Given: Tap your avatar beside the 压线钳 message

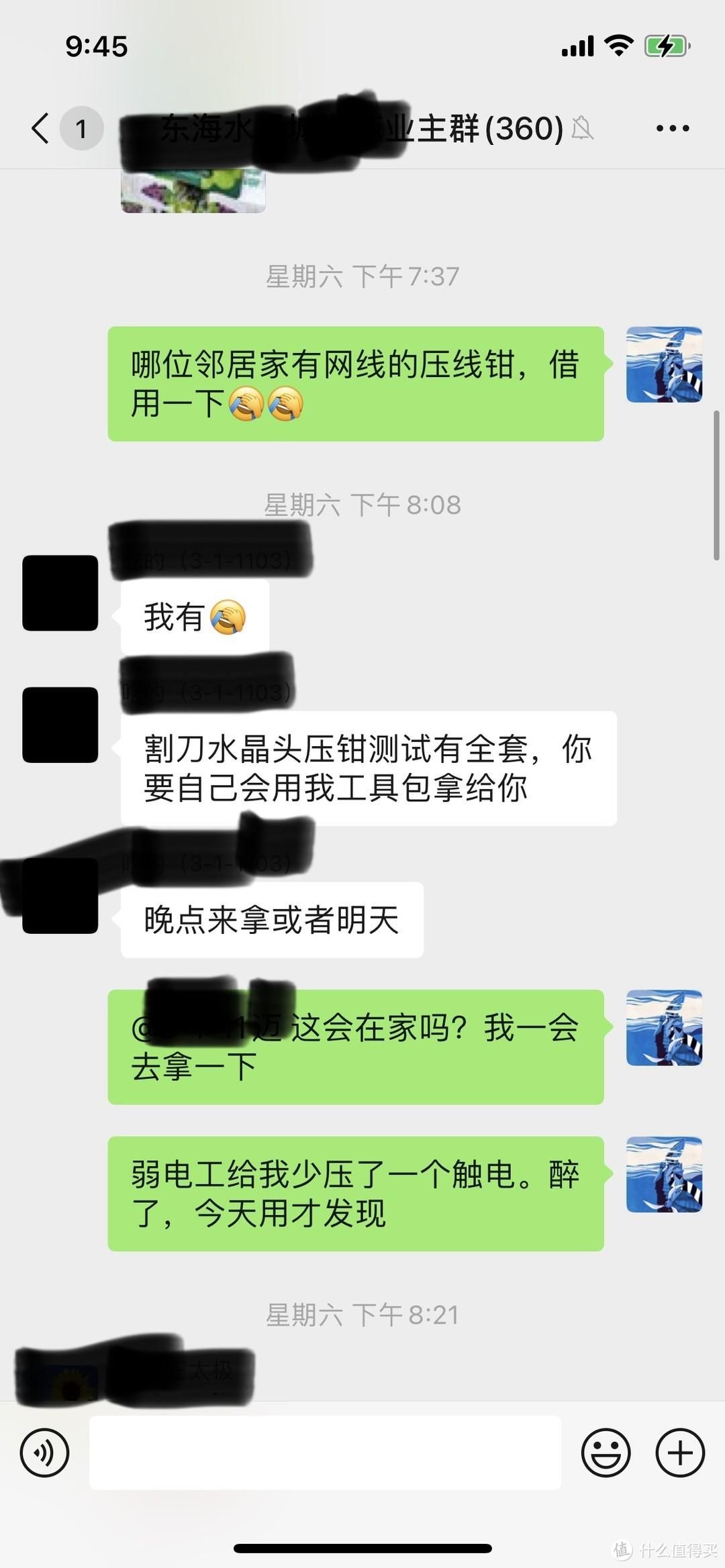Looking at the screenshot, I should 664,365.
